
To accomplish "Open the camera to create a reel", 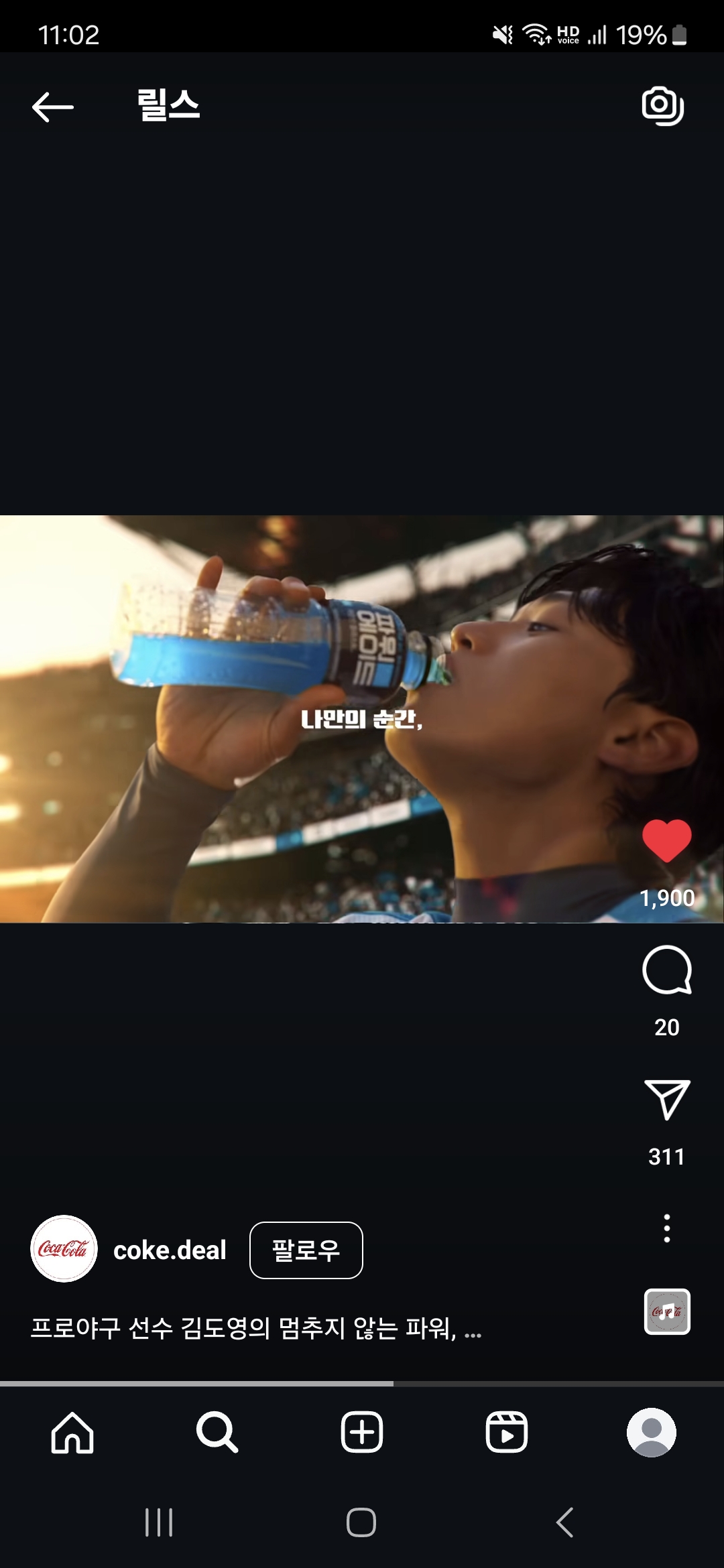I will [662, 106].
